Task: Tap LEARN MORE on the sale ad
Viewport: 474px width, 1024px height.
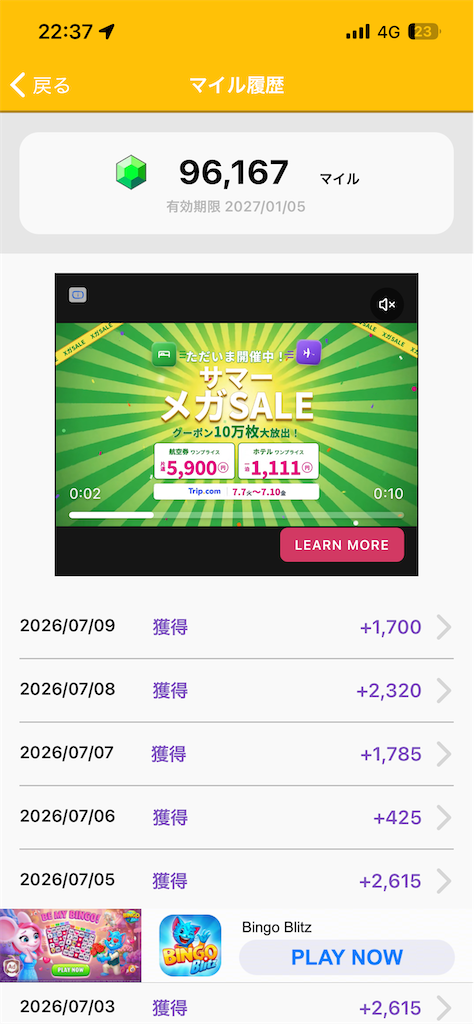Action: 342,545
